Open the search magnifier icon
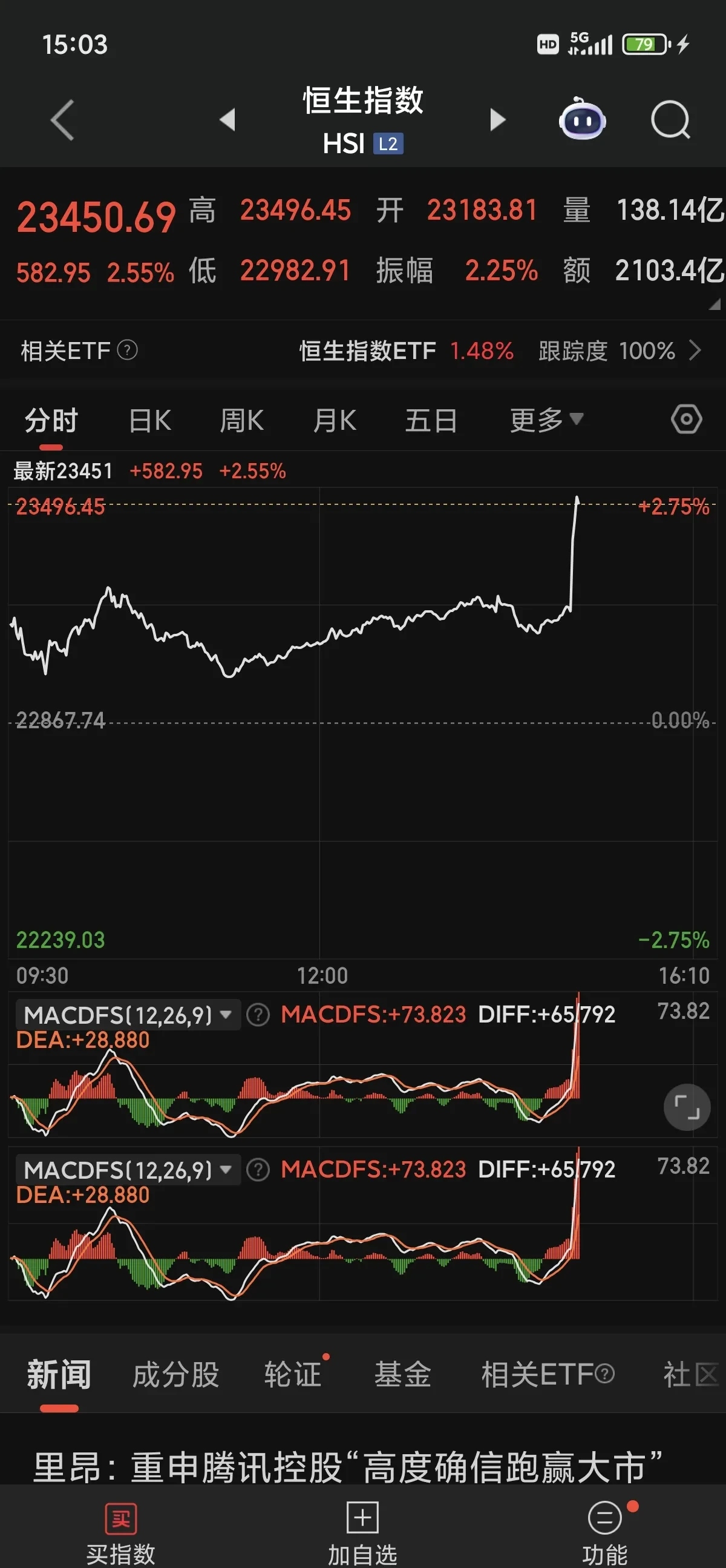Image resolution: width=726 pixels, height=1568 pixels. click(x=670, y=120)
